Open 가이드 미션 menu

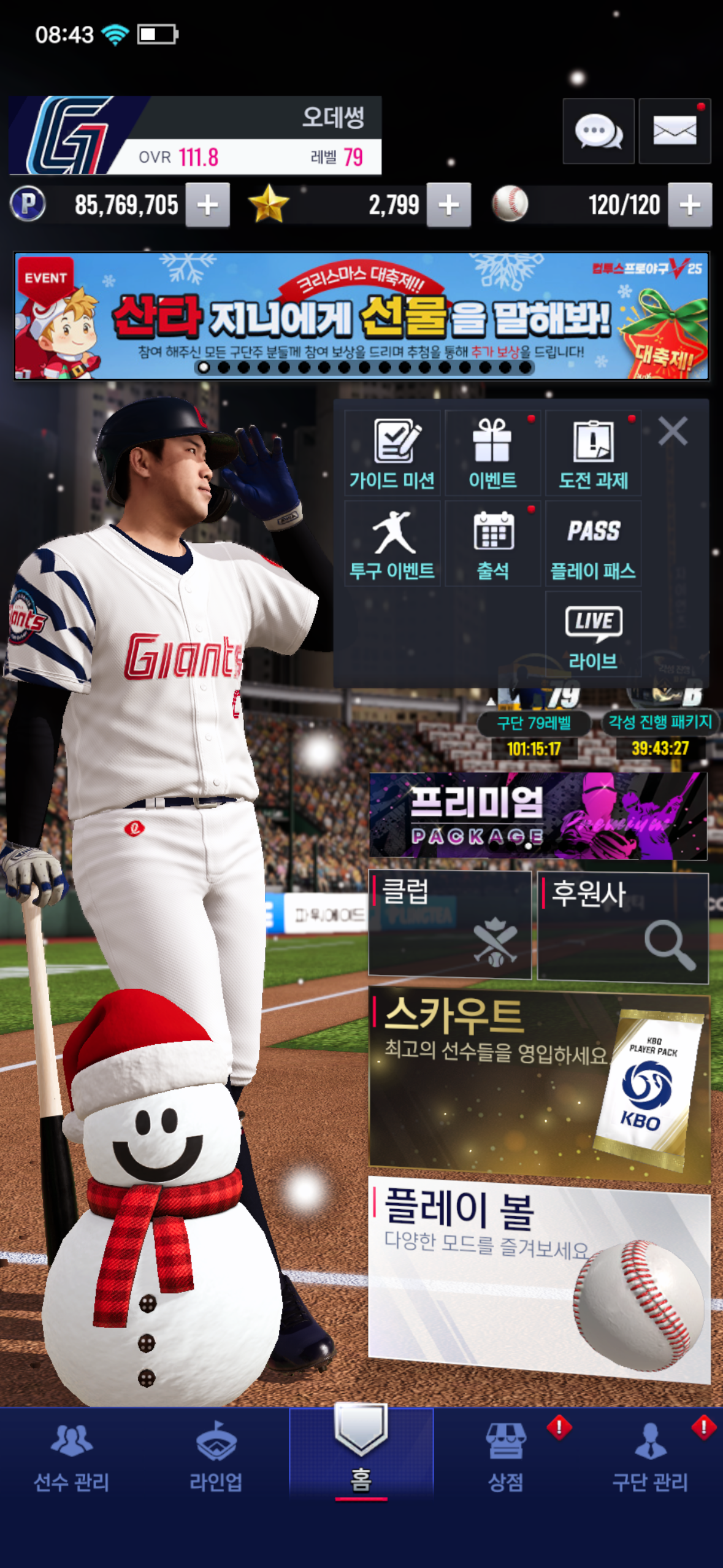tap(392, 454)
